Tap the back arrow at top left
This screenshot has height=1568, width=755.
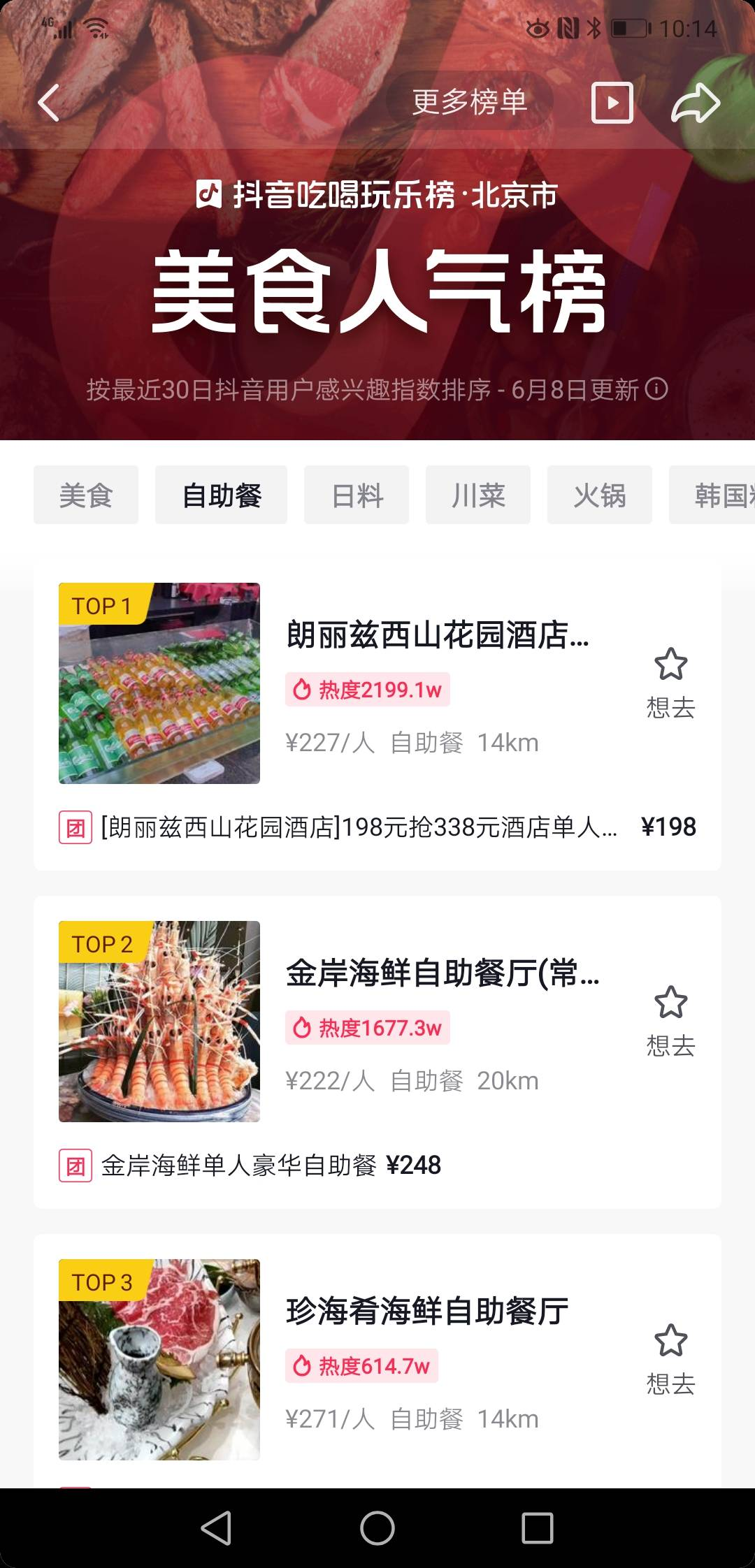(x=48, y=103)
